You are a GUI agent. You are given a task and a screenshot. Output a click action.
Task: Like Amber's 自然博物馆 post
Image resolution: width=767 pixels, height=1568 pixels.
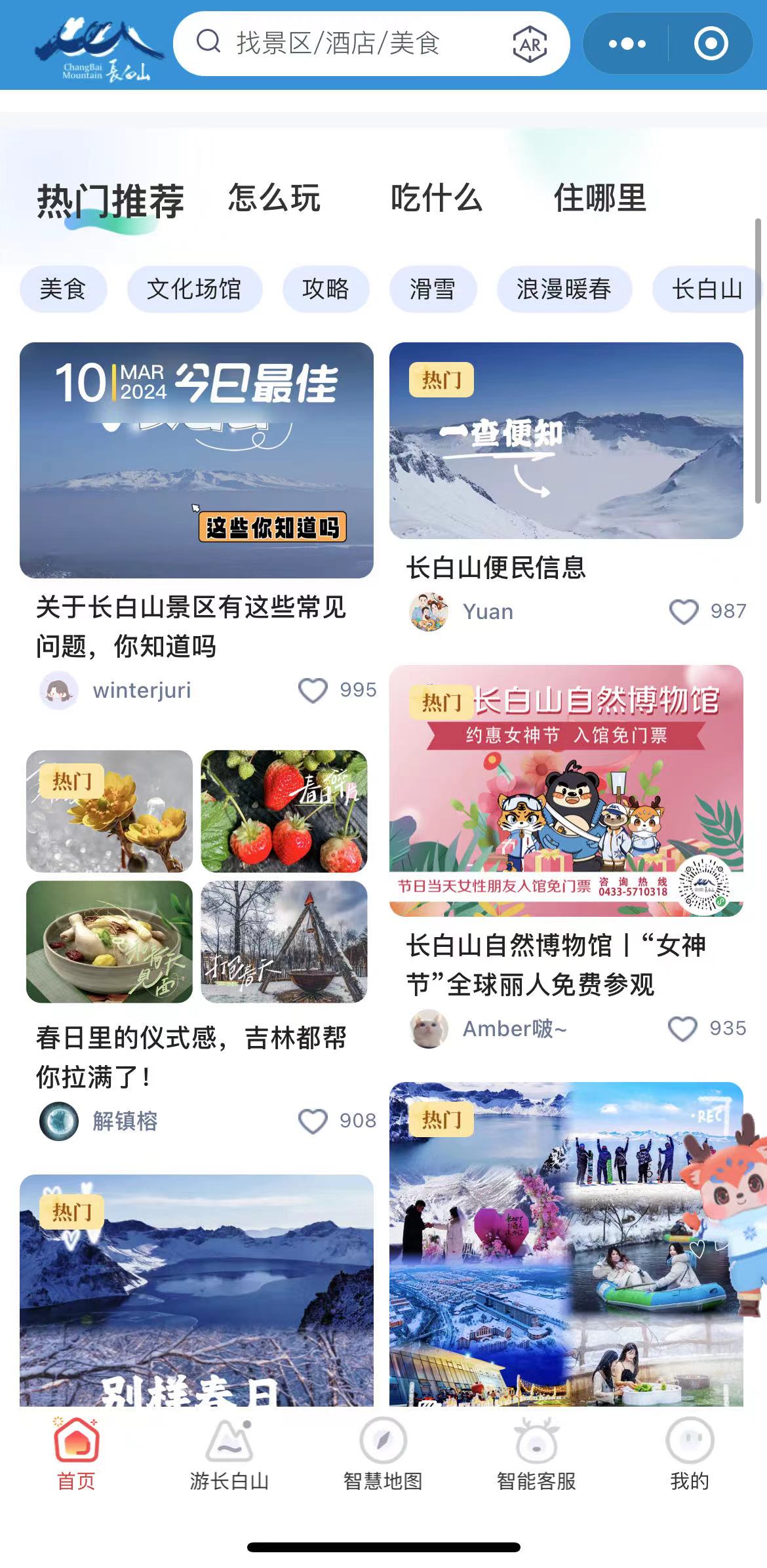tap(682, 1029)
